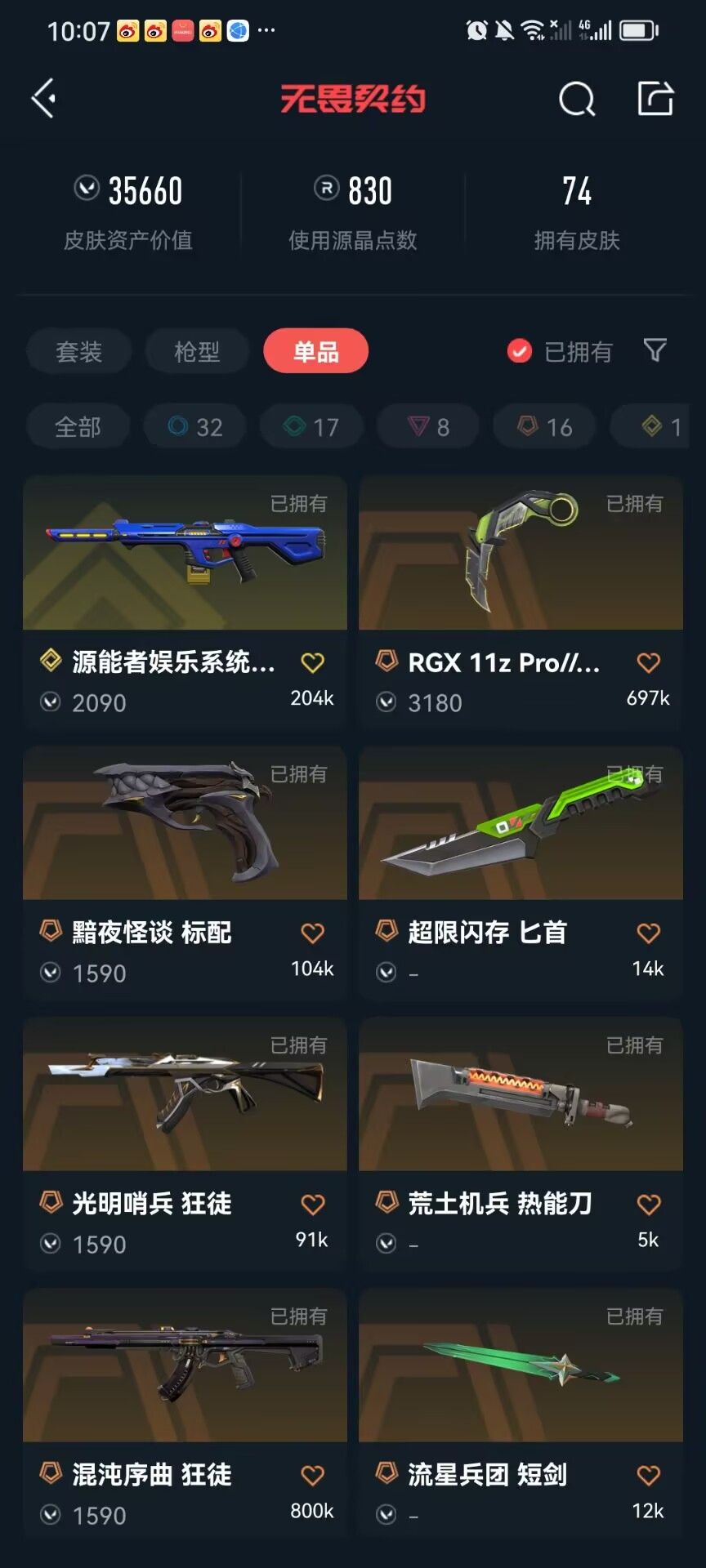
Task: Switch to the 套装 tab
Action: (x=78, y=352)
